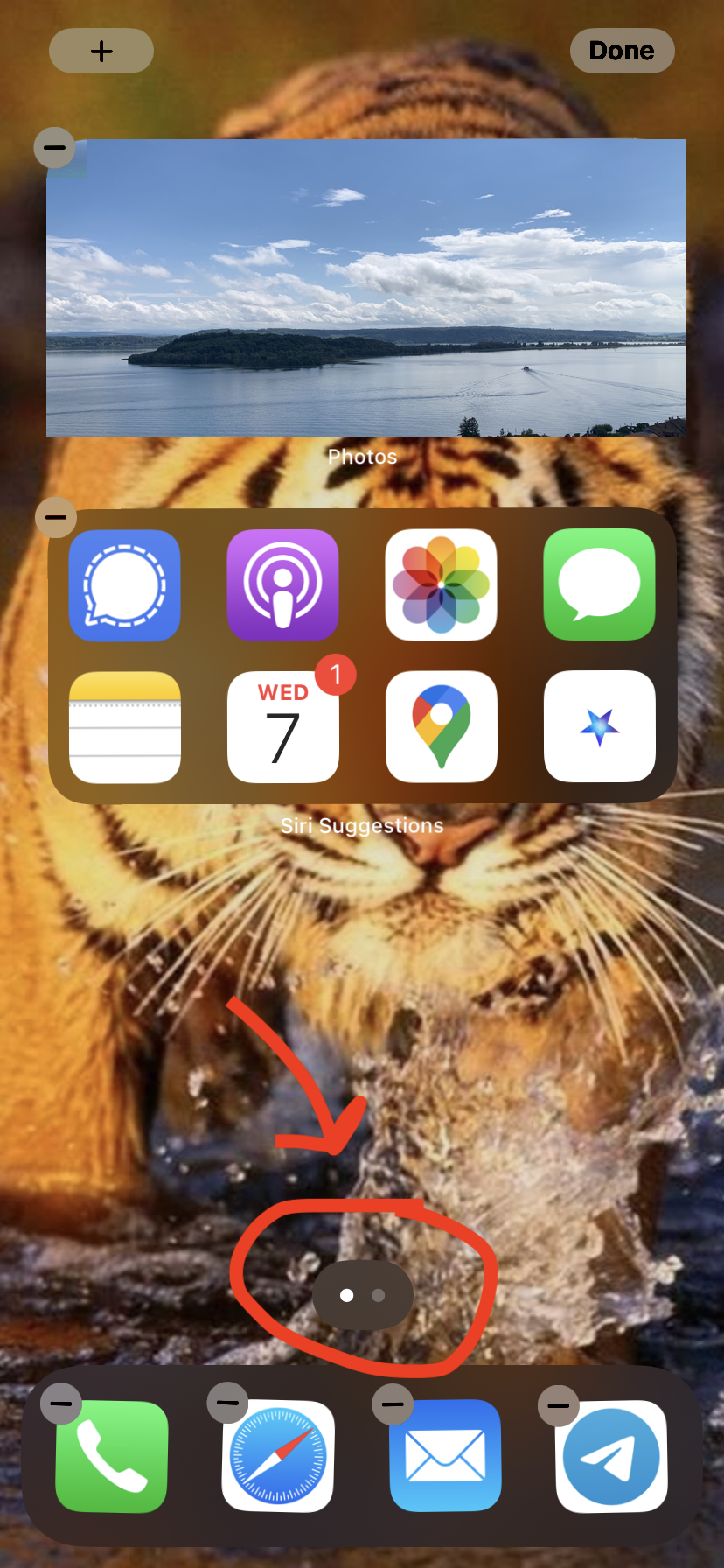Remove the Siri Suggestions widget

pos(55,517)
